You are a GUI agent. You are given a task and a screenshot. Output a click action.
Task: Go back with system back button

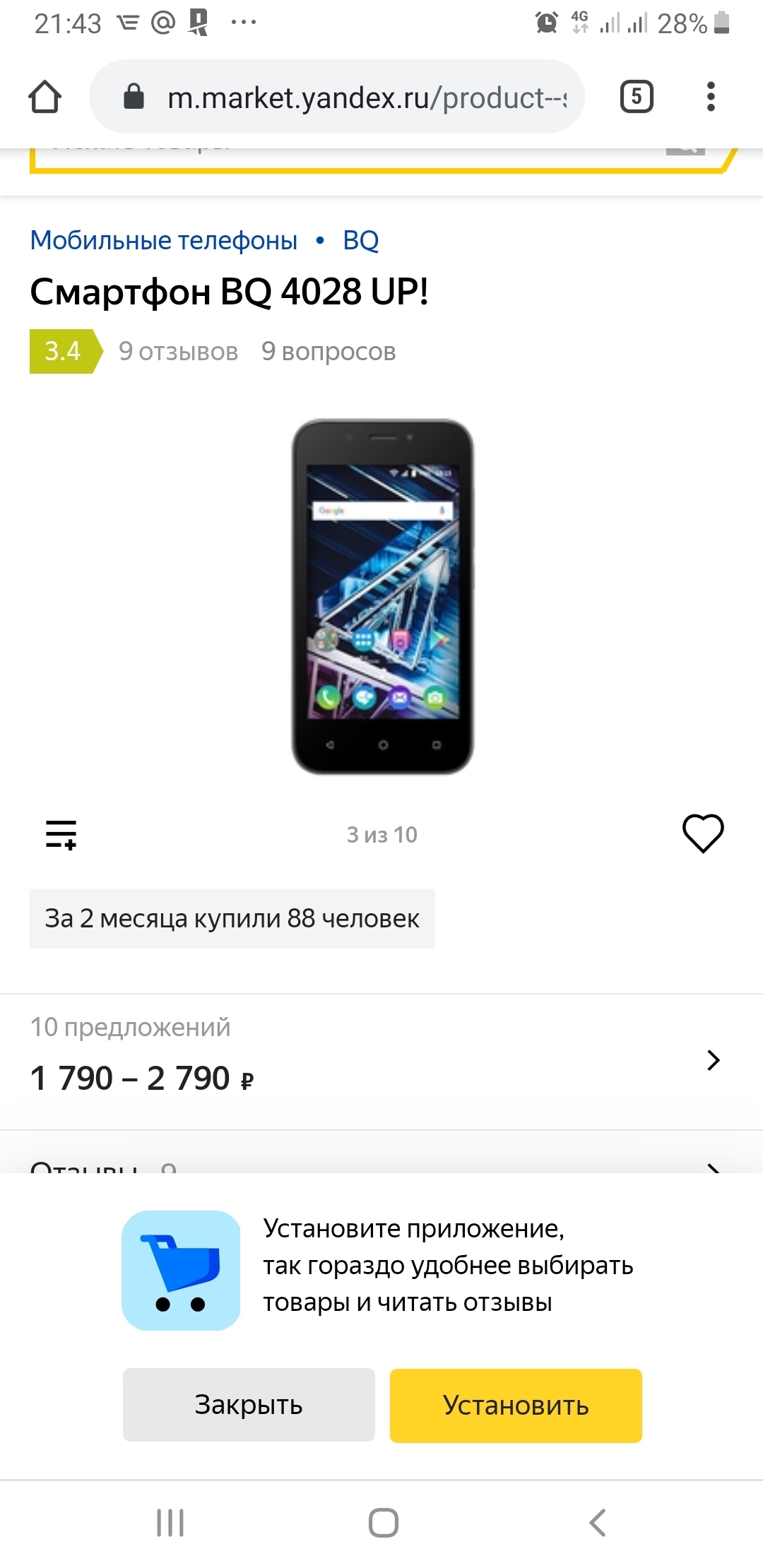pyautogui.click(x=598, y=1522)
